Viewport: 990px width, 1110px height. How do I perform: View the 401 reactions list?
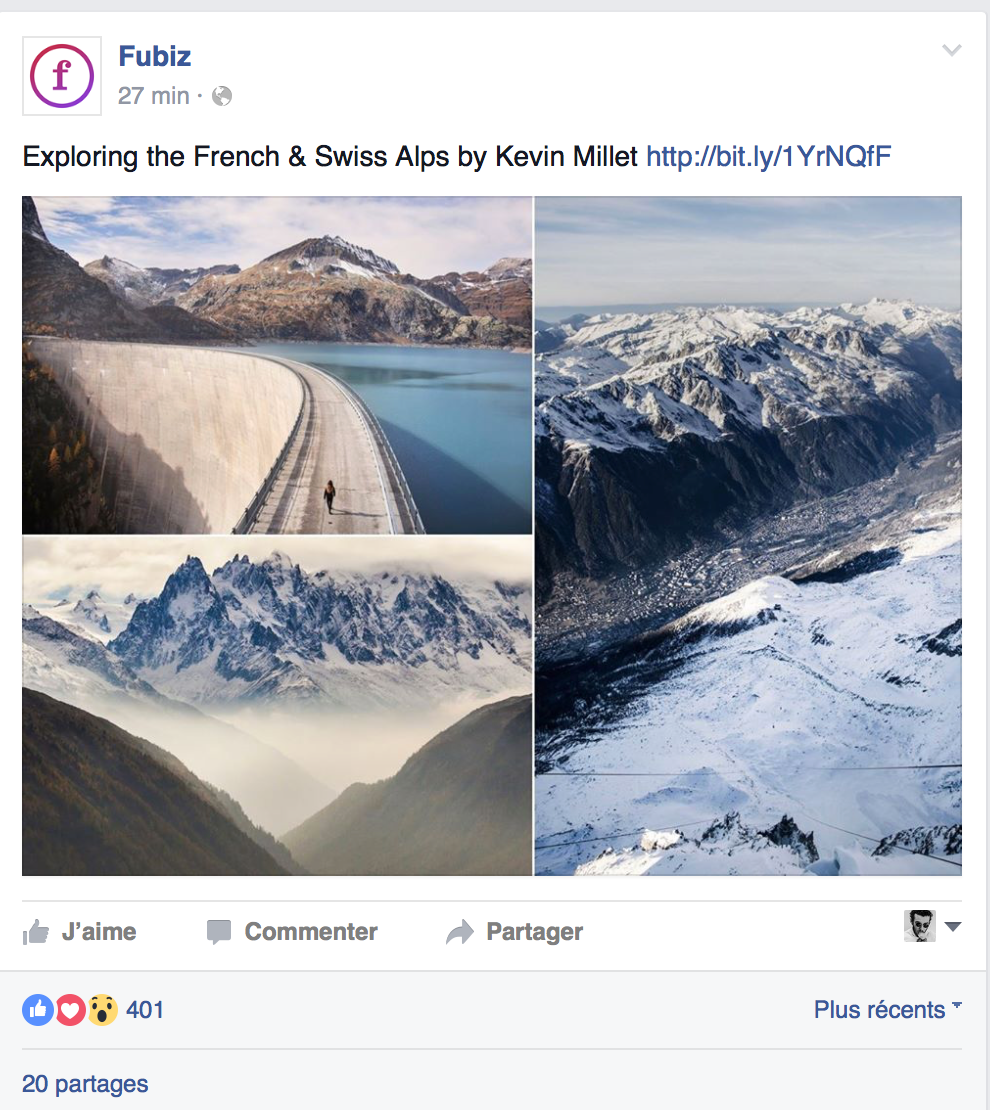pyautogui.click(x=144, y=1010)
